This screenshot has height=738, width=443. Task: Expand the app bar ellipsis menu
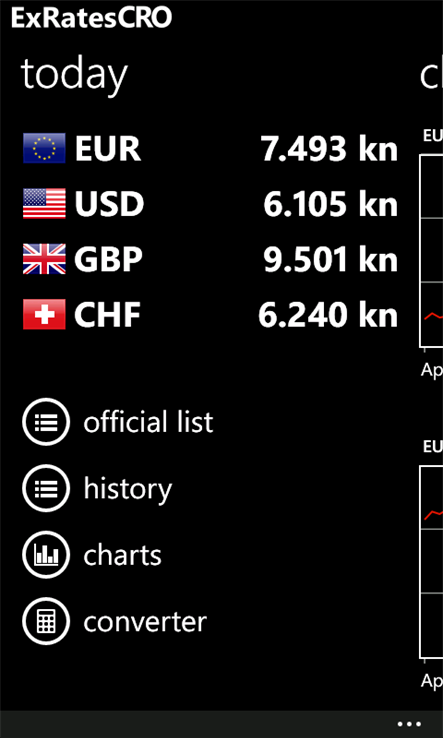coord(409,724)
